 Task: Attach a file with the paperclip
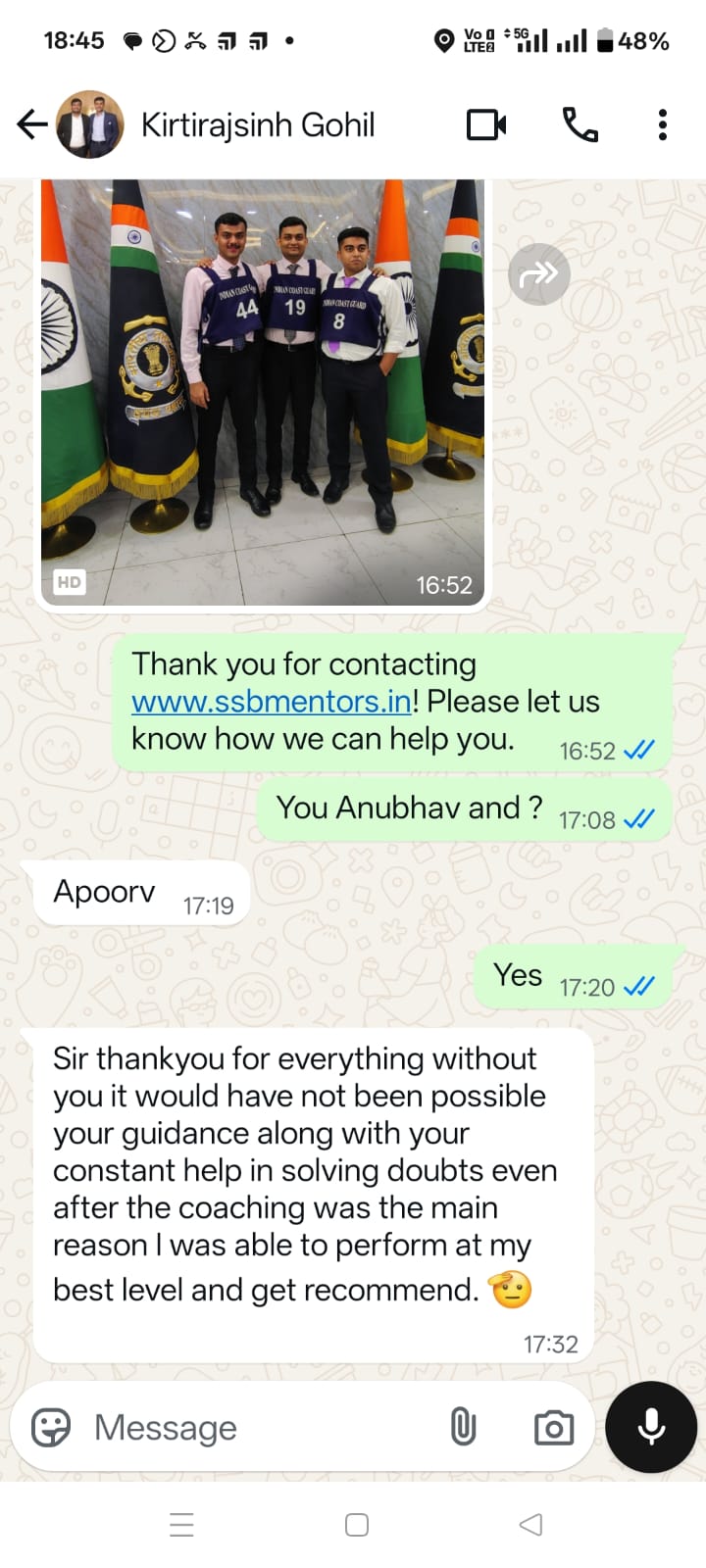click(463, 1427)
